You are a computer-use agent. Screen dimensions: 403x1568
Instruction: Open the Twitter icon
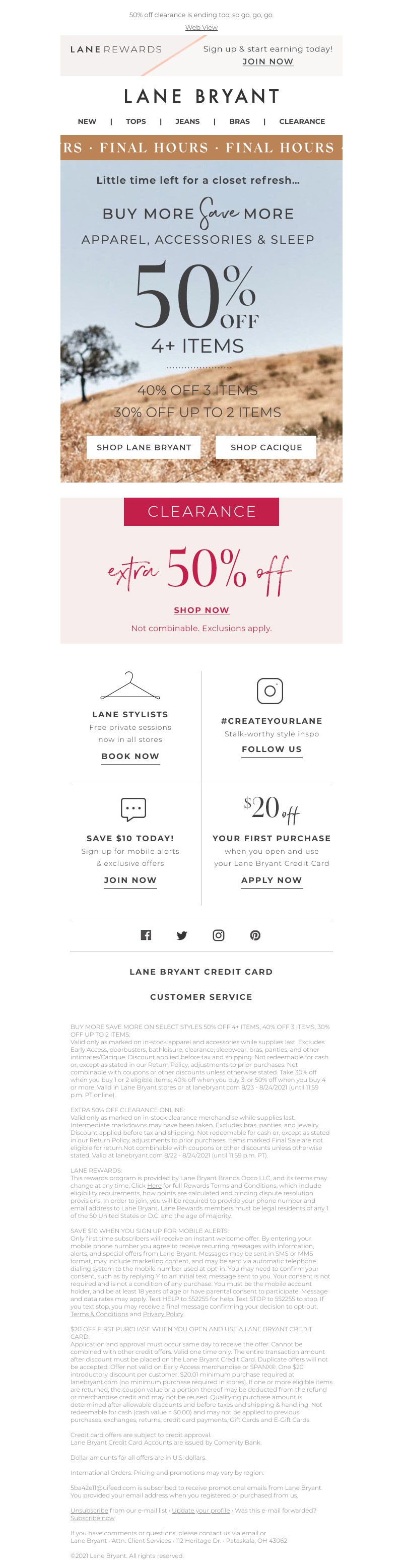182,935
